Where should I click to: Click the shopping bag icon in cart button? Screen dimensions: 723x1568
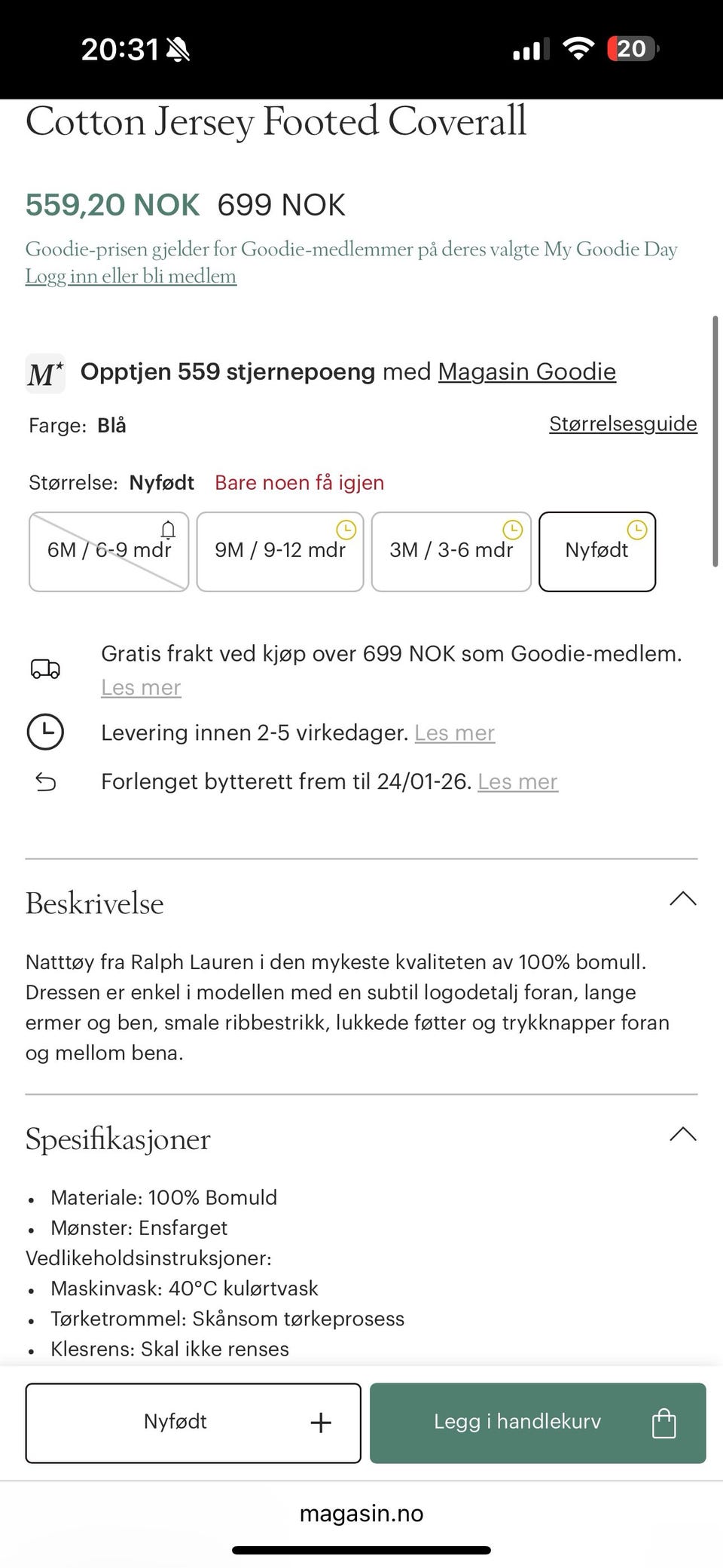coord(664,1423)
